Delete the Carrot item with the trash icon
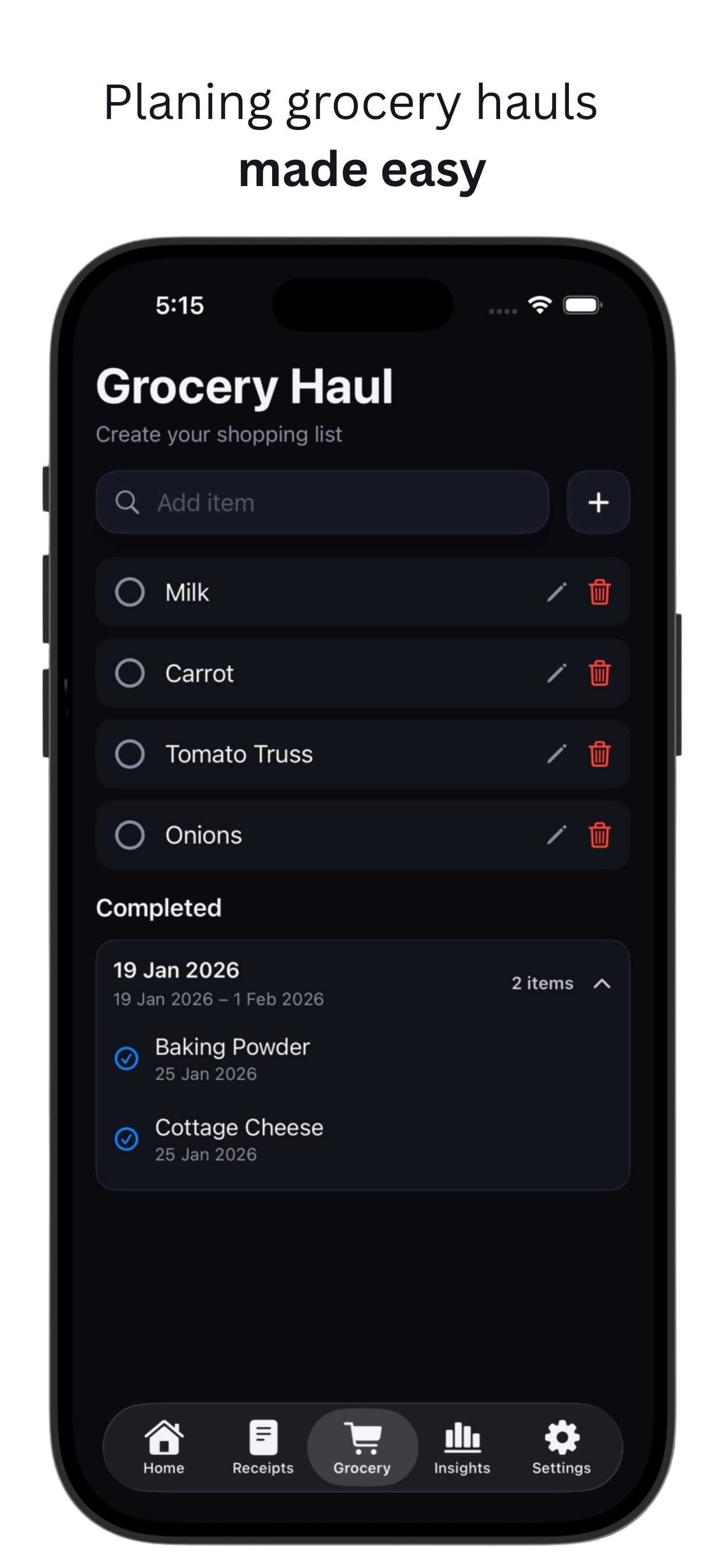Screen dimensions: 724x1568 pos(600,673)
